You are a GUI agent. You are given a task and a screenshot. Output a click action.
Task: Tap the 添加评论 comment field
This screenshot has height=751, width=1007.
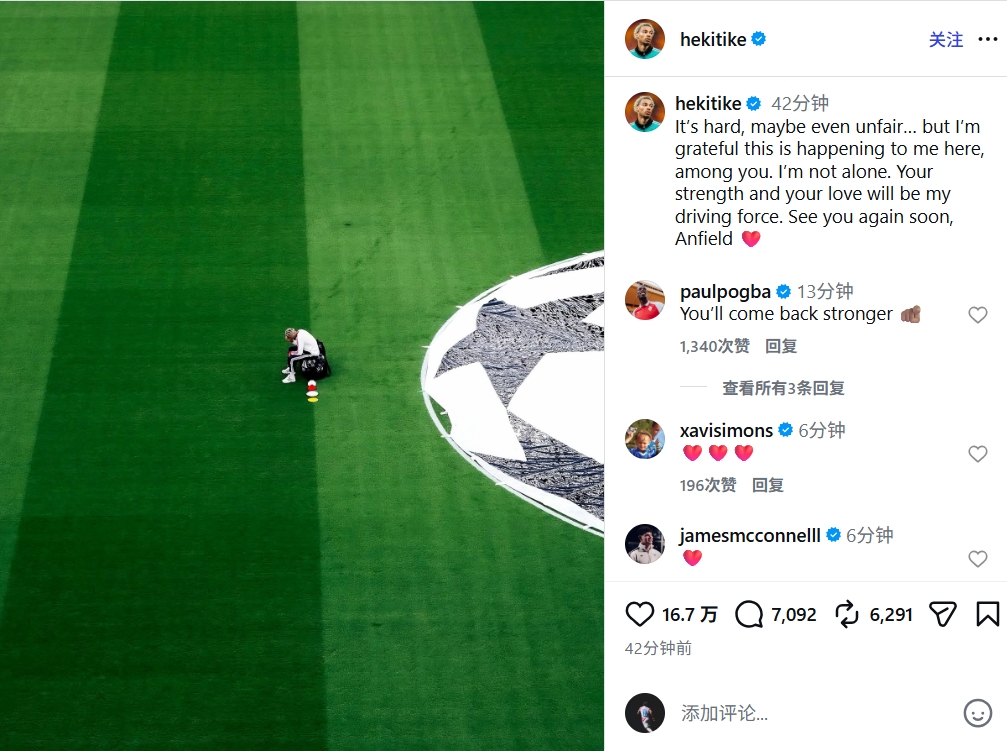(800, 713)
